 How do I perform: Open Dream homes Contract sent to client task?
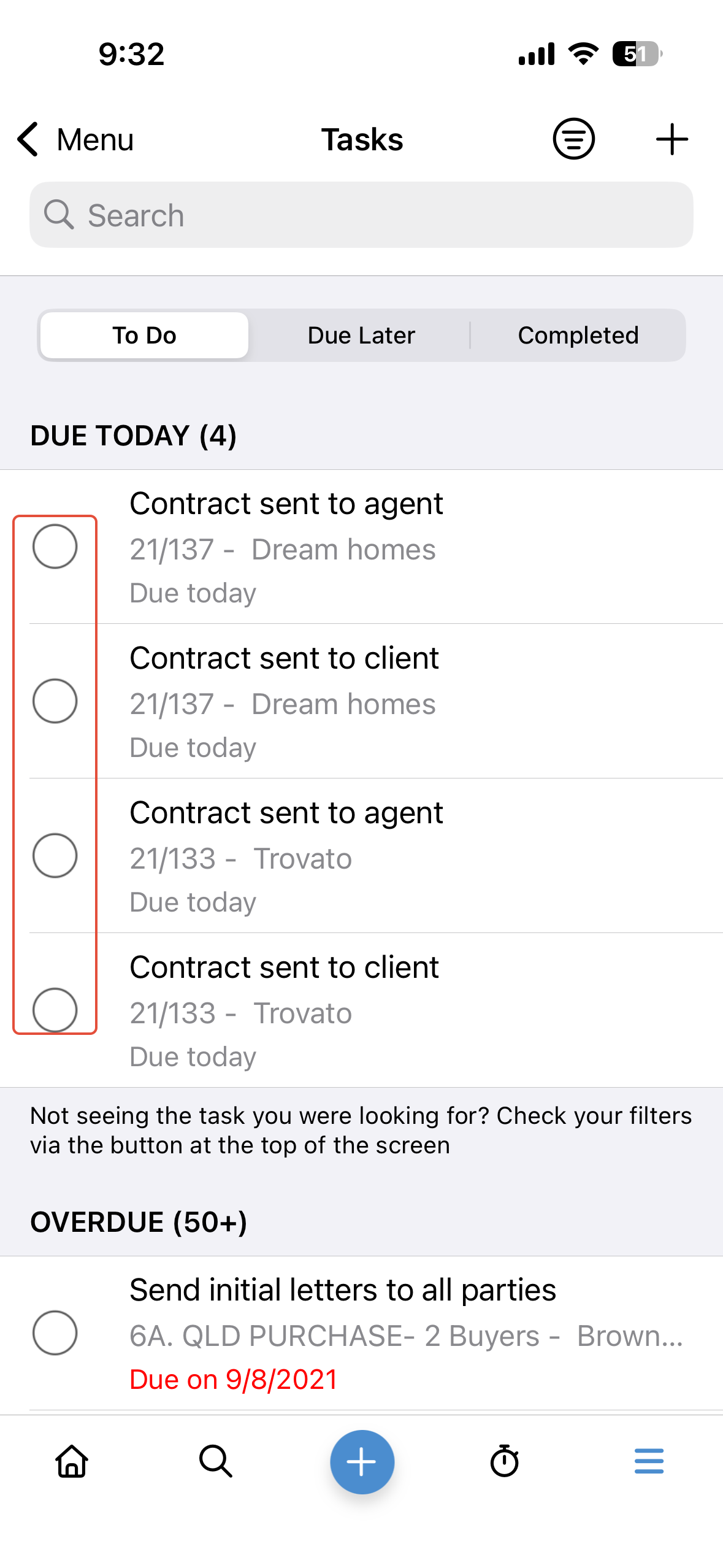pyautogui.click(x=368, y=701)
